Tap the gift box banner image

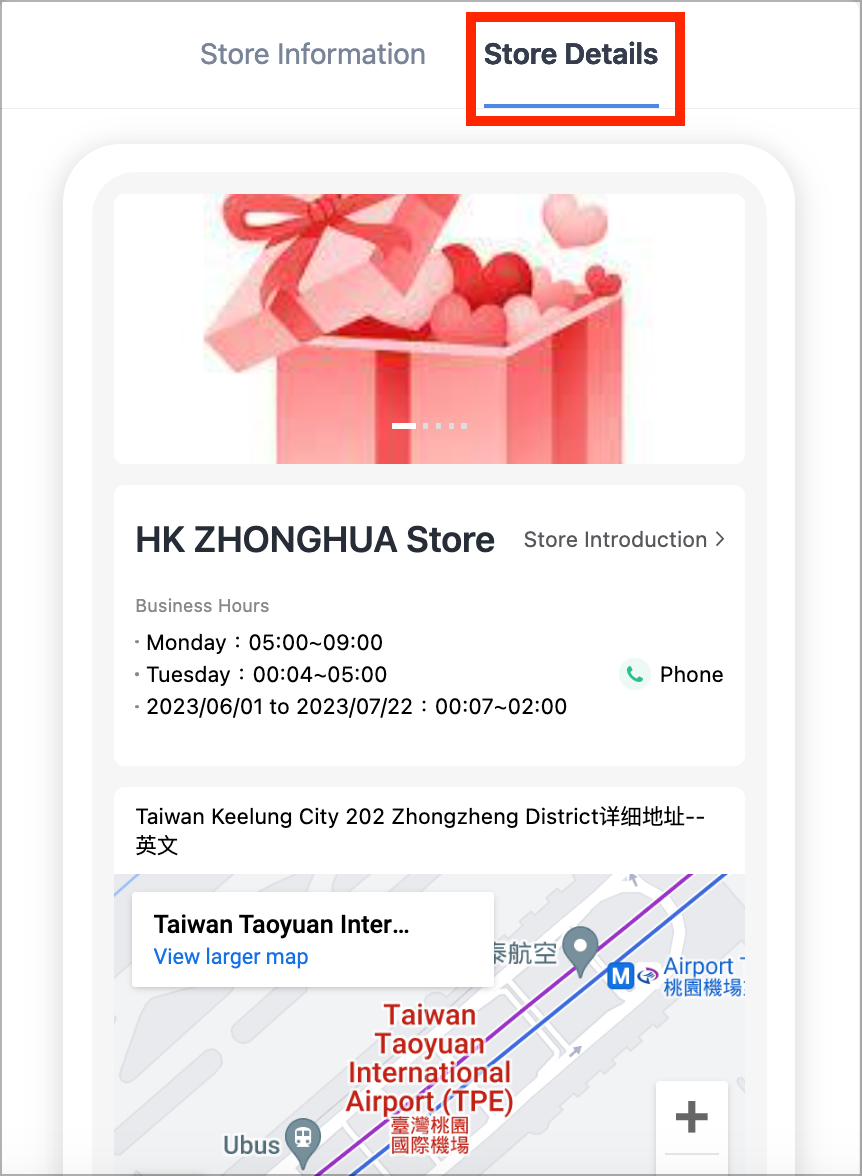pyautogui.click(x=429, y=329)
